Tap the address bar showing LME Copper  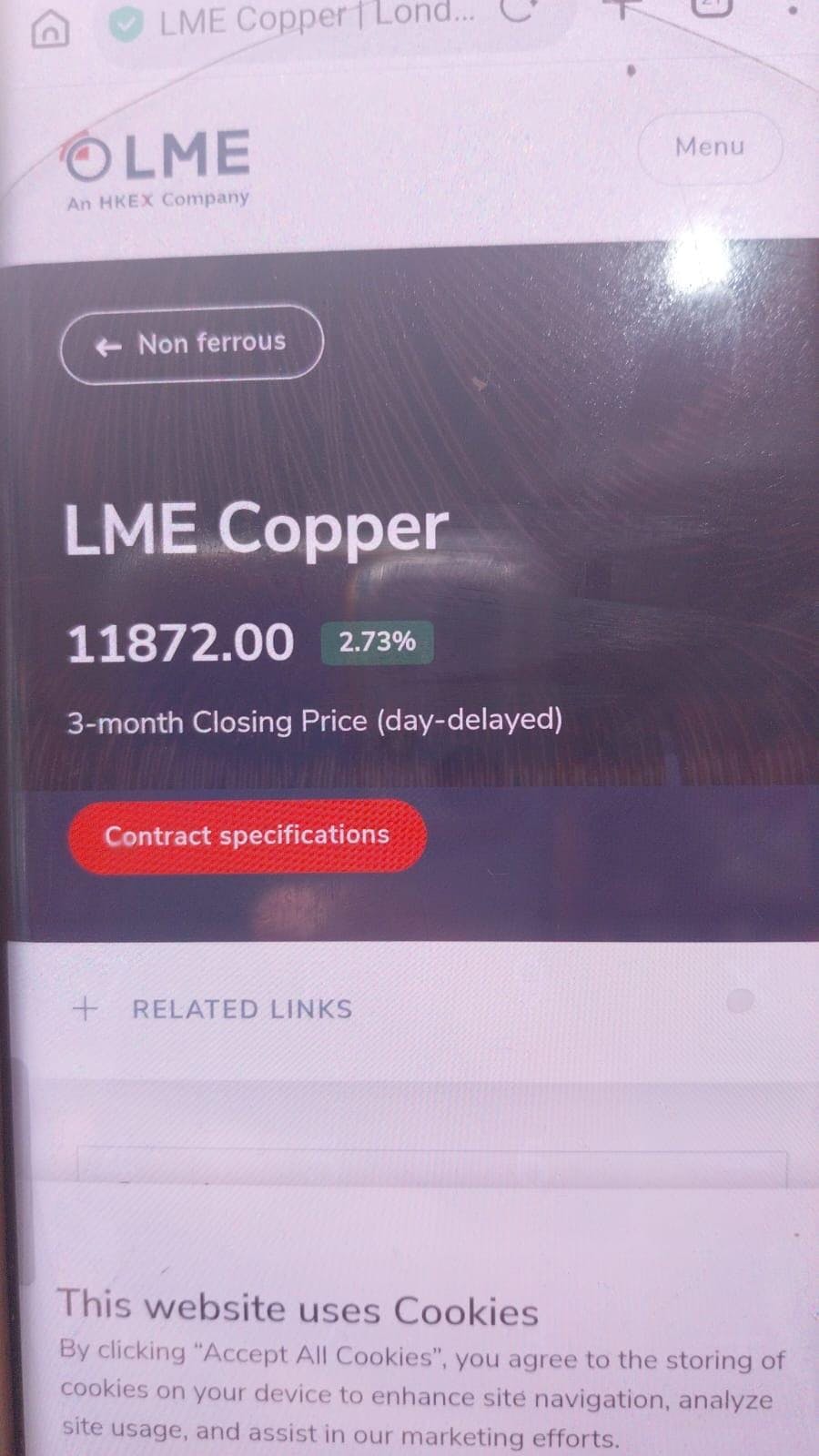click(x=309, y=20)
